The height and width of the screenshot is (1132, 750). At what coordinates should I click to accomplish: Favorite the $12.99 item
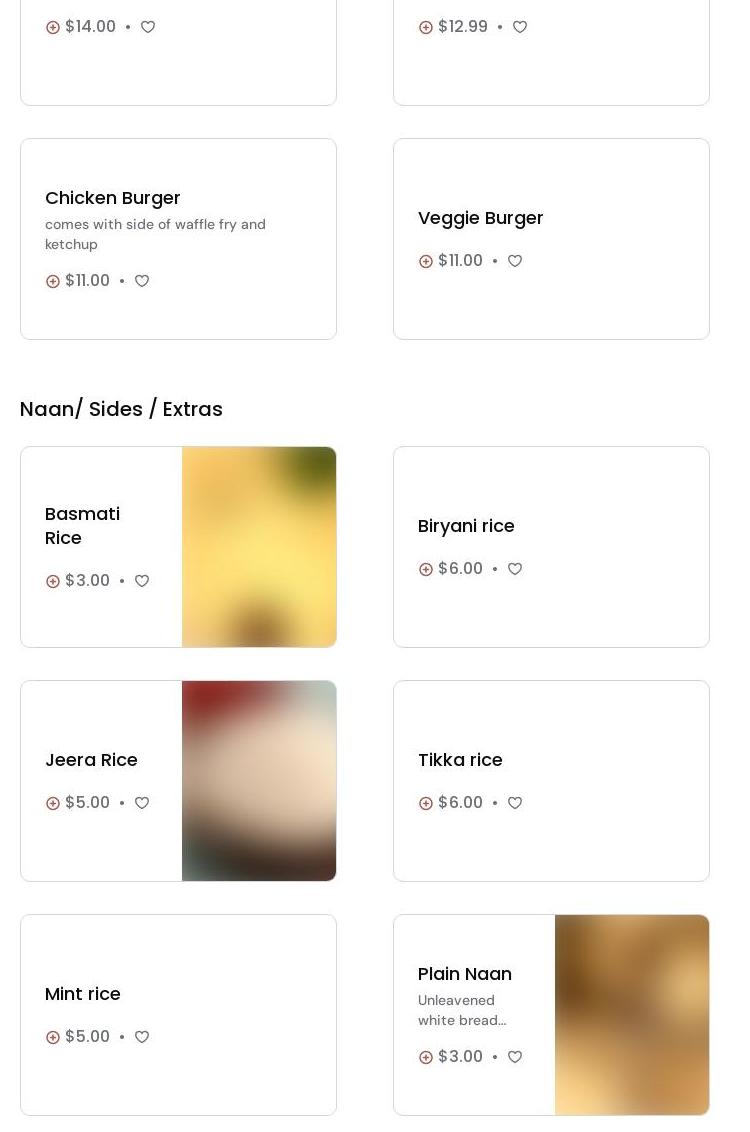tap(520, 27)
